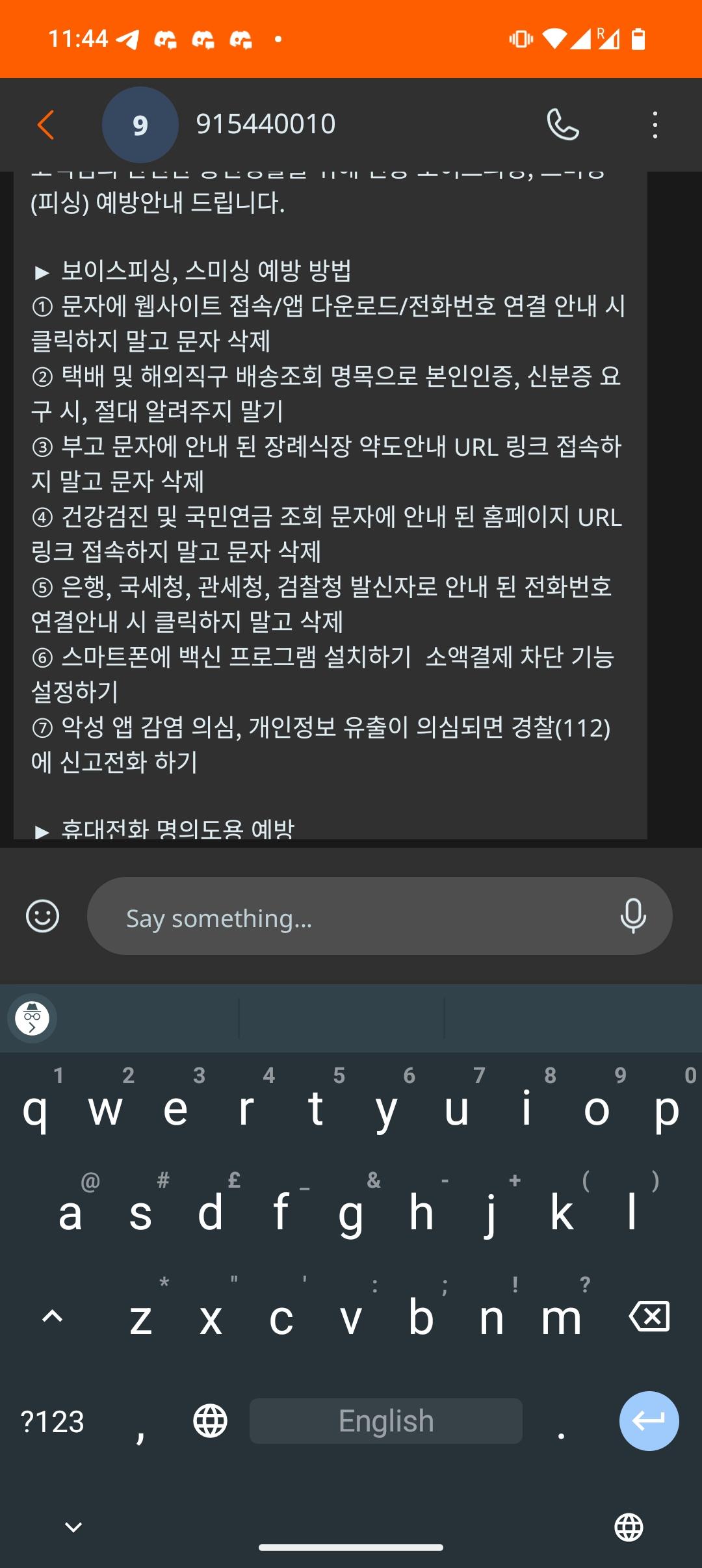Start voice input with microphone icon
Screen dimensions: 702x1568
pos(632,917)
